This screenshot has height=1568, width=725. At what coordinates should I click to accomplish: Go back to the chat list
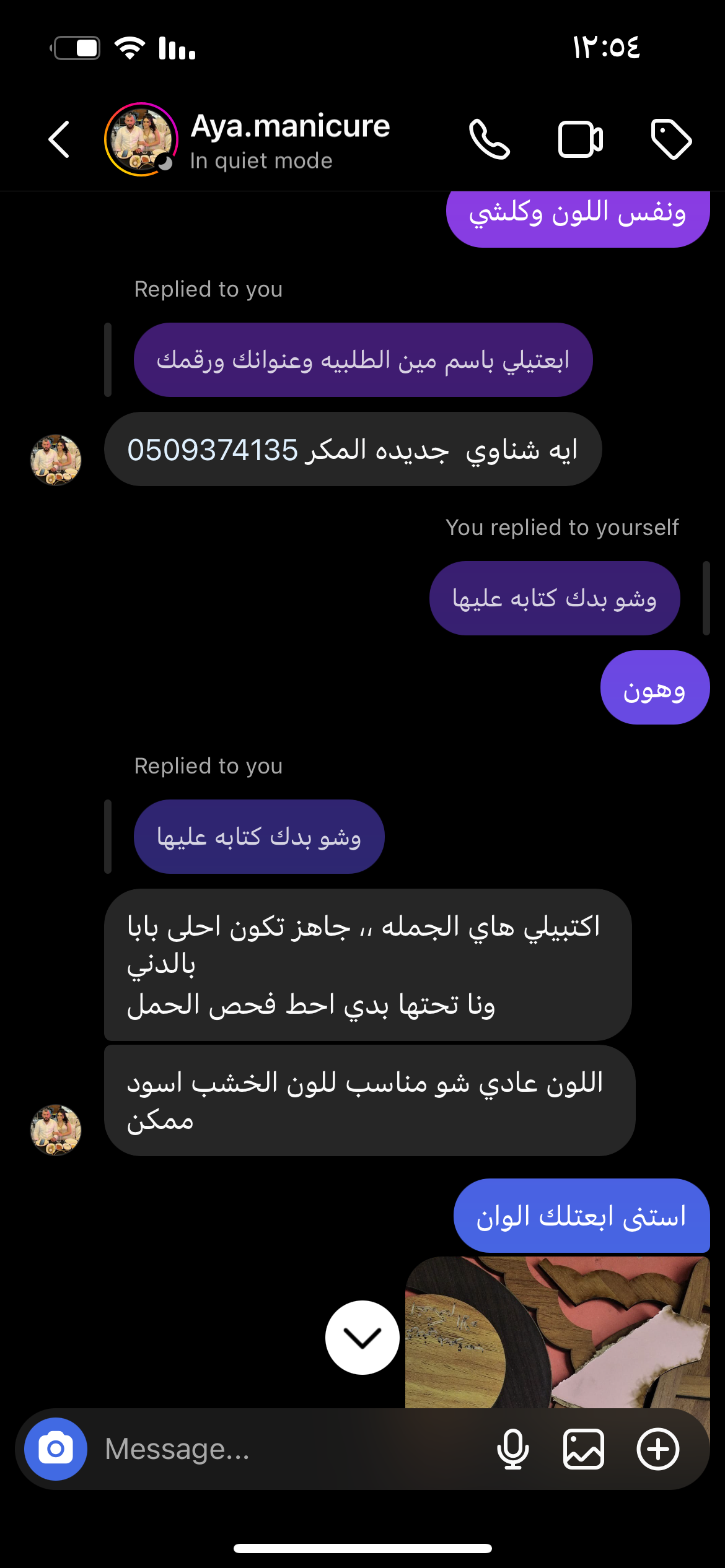pos(59,140)
